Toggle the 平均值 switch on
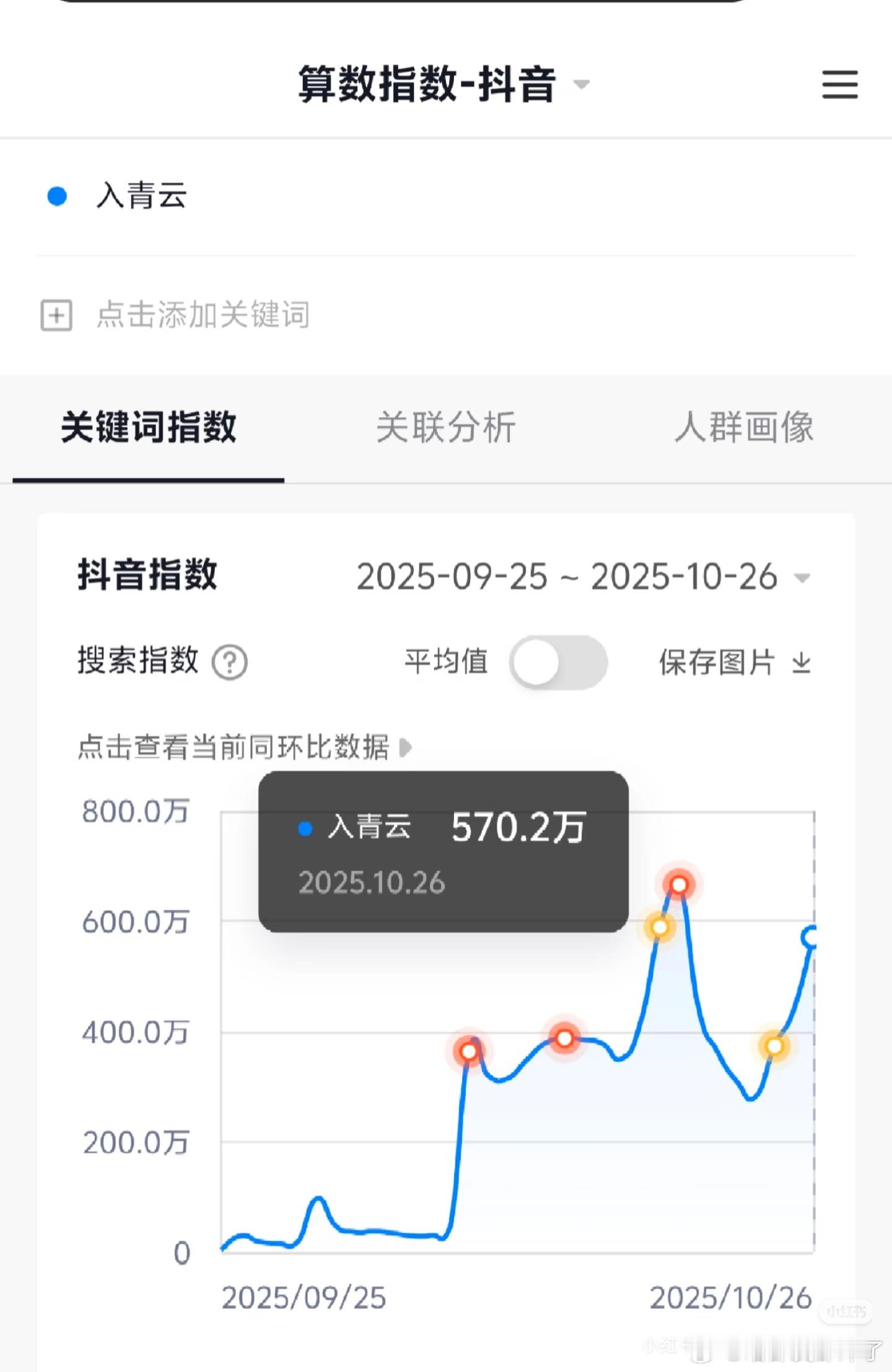Viewport: 892px width, 1372px height. coord(558,662)
